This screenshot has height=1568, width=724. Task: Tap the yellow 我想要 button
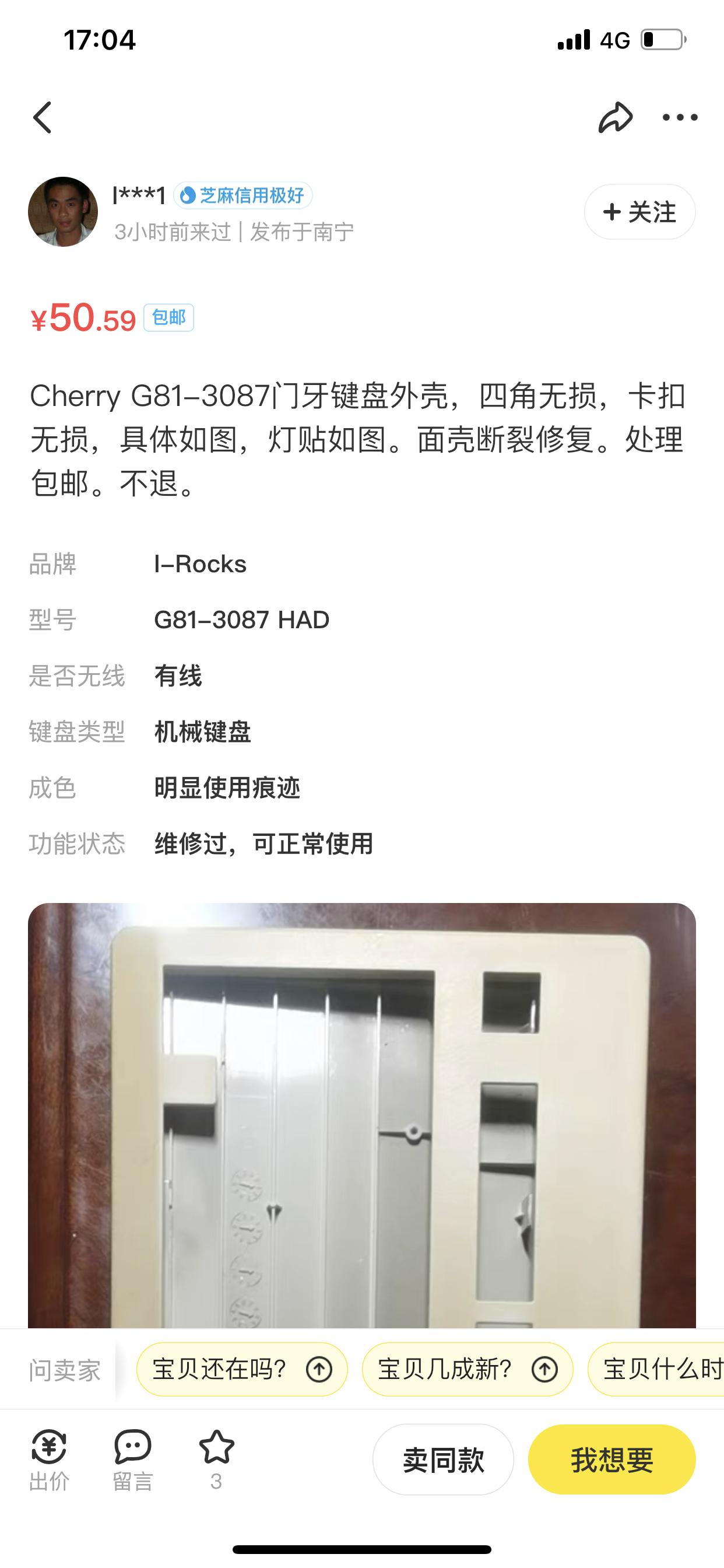pos(611,1459)
